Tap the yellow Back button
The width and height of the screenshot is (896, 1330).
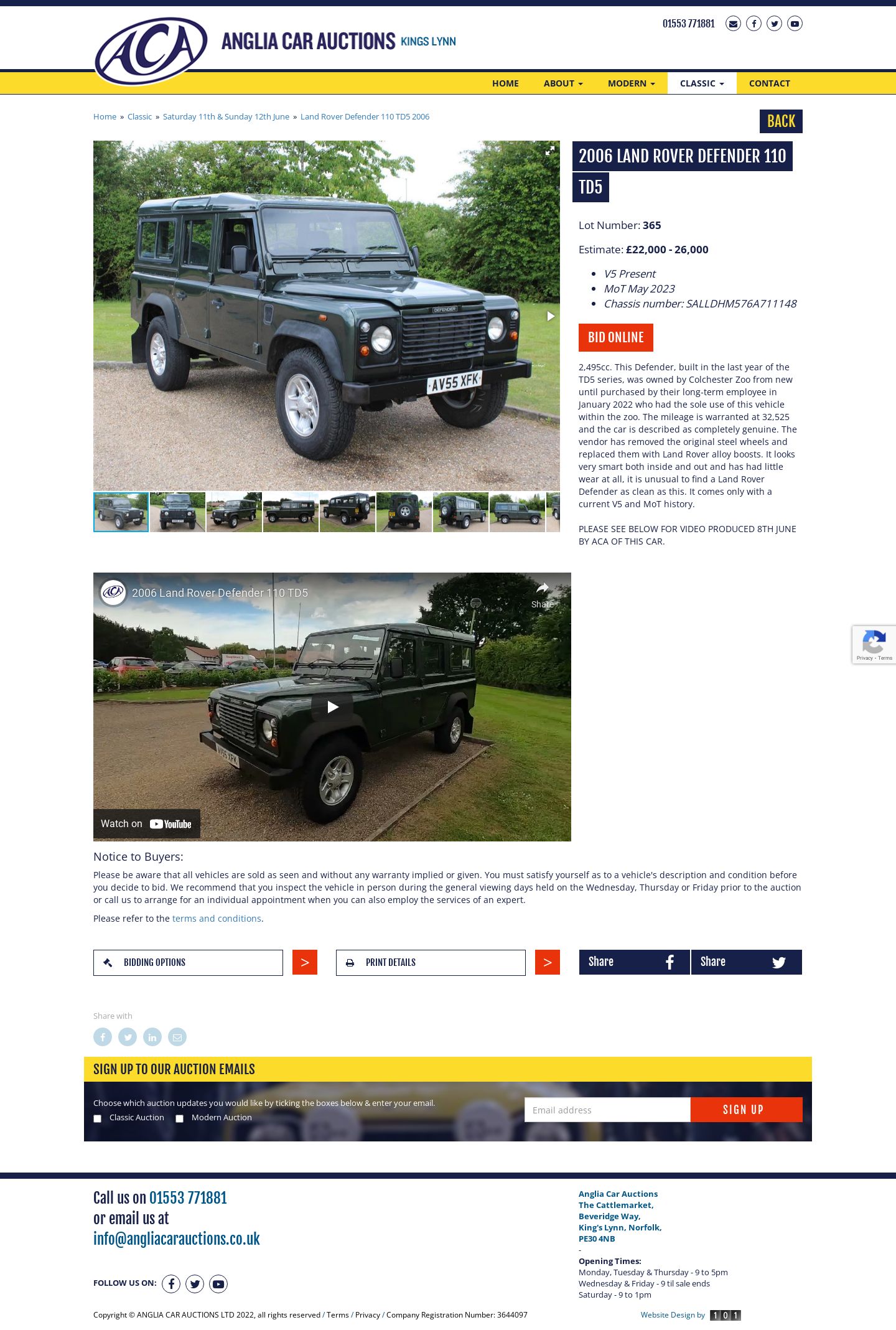coord(780,121)
